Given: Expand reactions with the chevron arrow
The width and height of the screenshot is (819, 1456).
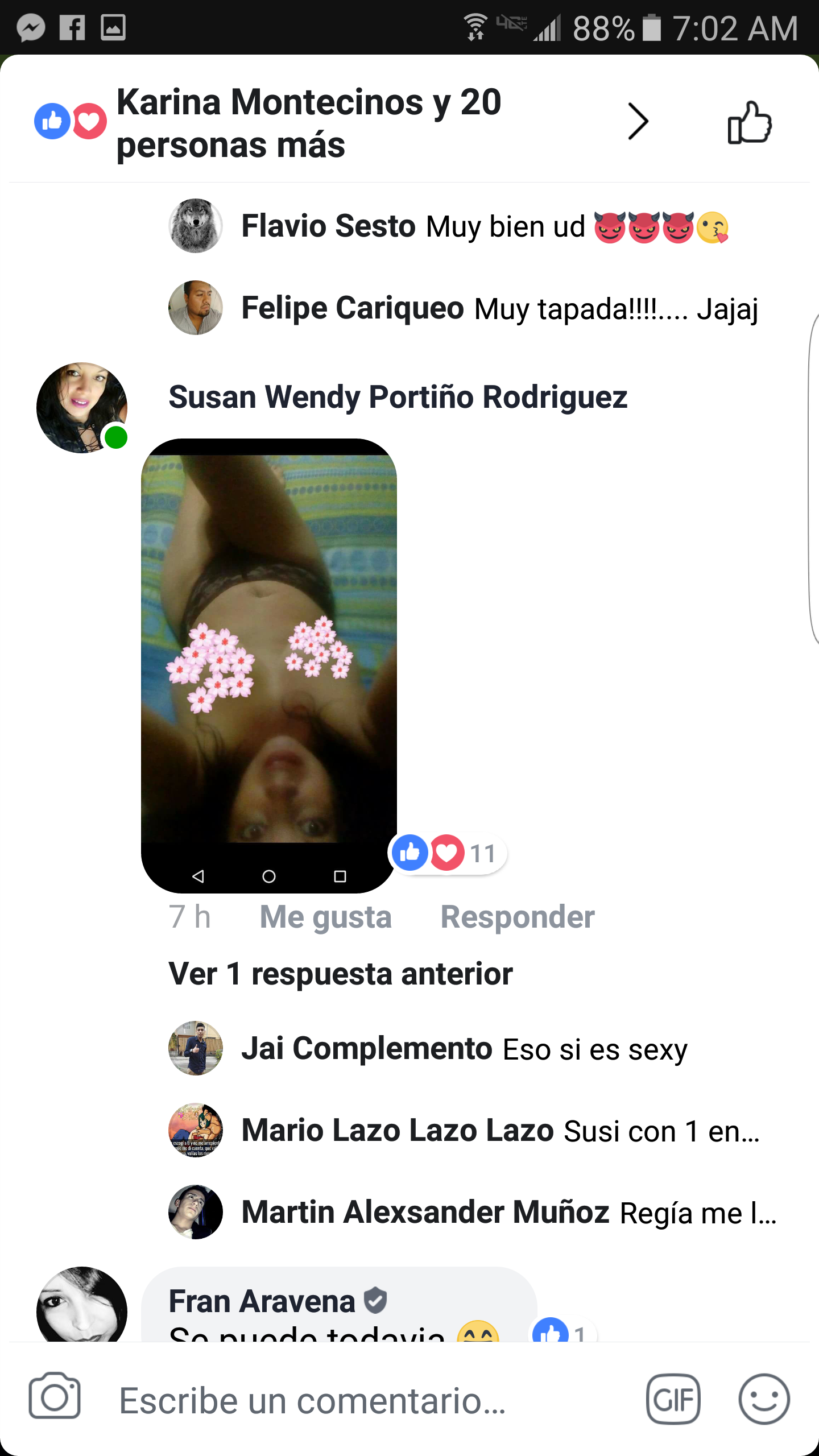Looking at the screenshot, I should coord(638,121).
